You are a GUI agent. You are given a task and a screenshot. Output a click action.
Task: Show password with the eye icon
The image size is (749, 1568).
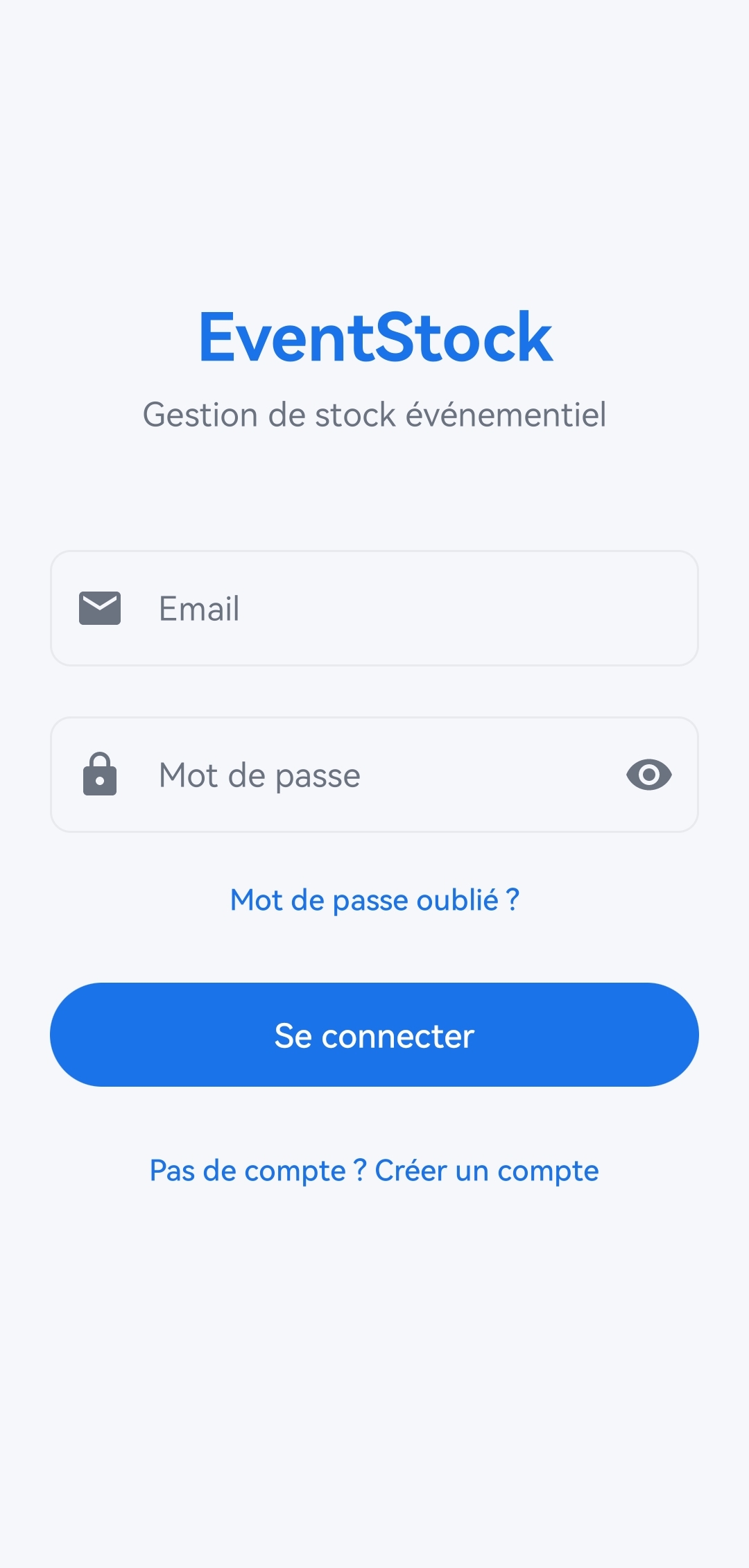coord(648,775)
